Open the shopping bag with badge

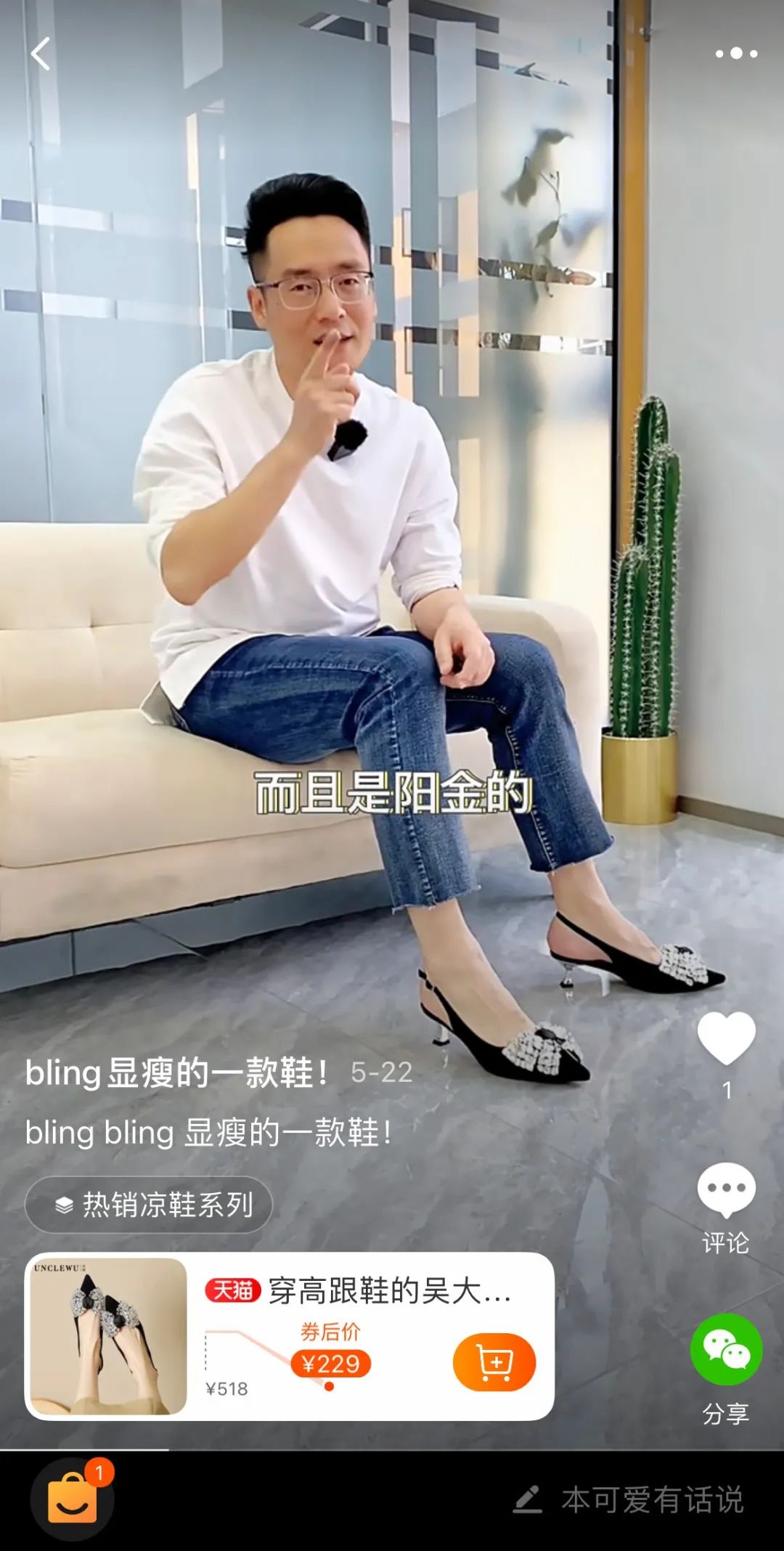[x=73, y=1499]
